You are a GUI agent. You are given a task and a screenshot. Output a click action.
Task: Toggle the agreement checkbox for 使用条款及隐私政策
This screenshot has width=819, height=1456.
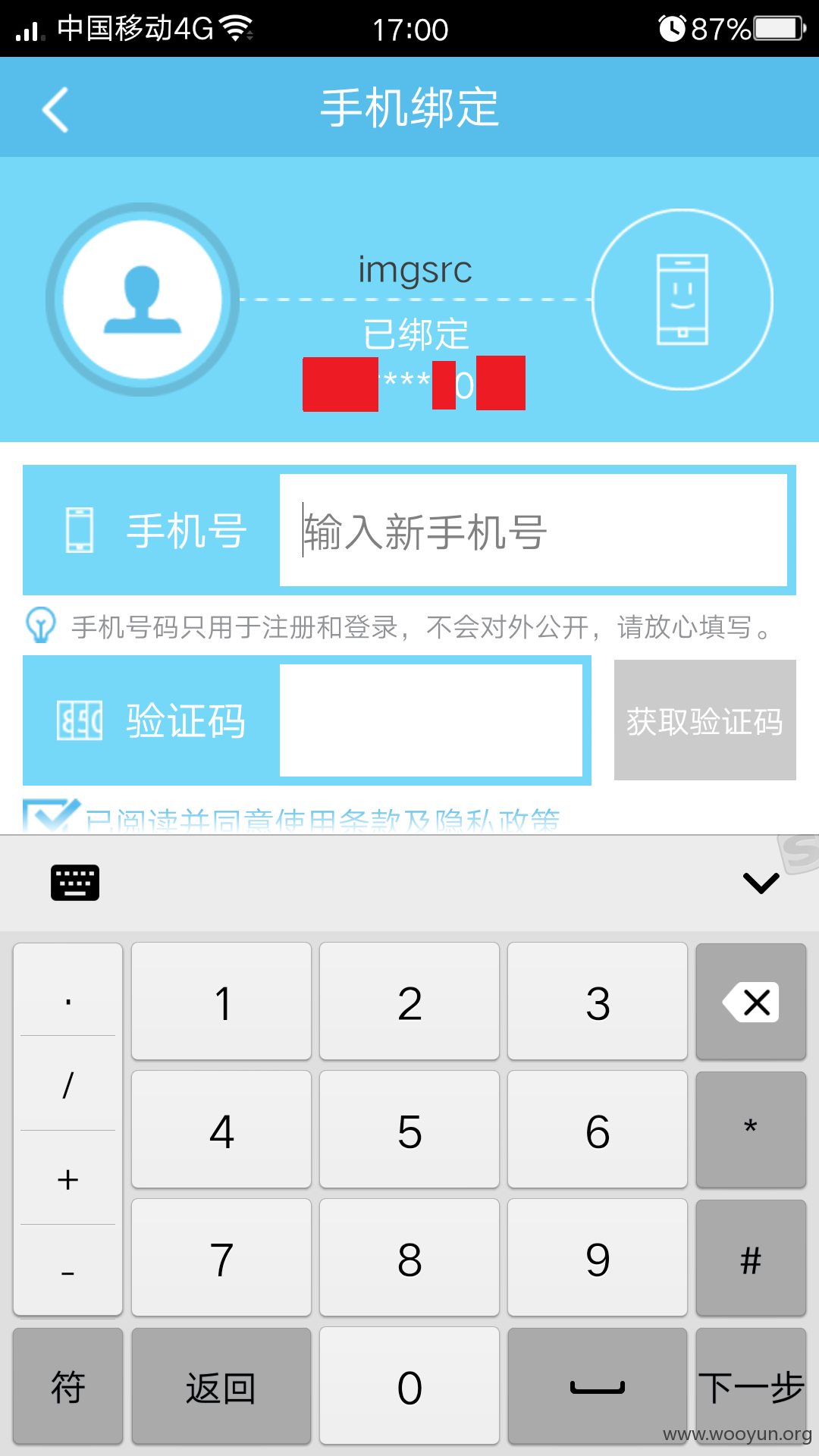tap(50, 817)
